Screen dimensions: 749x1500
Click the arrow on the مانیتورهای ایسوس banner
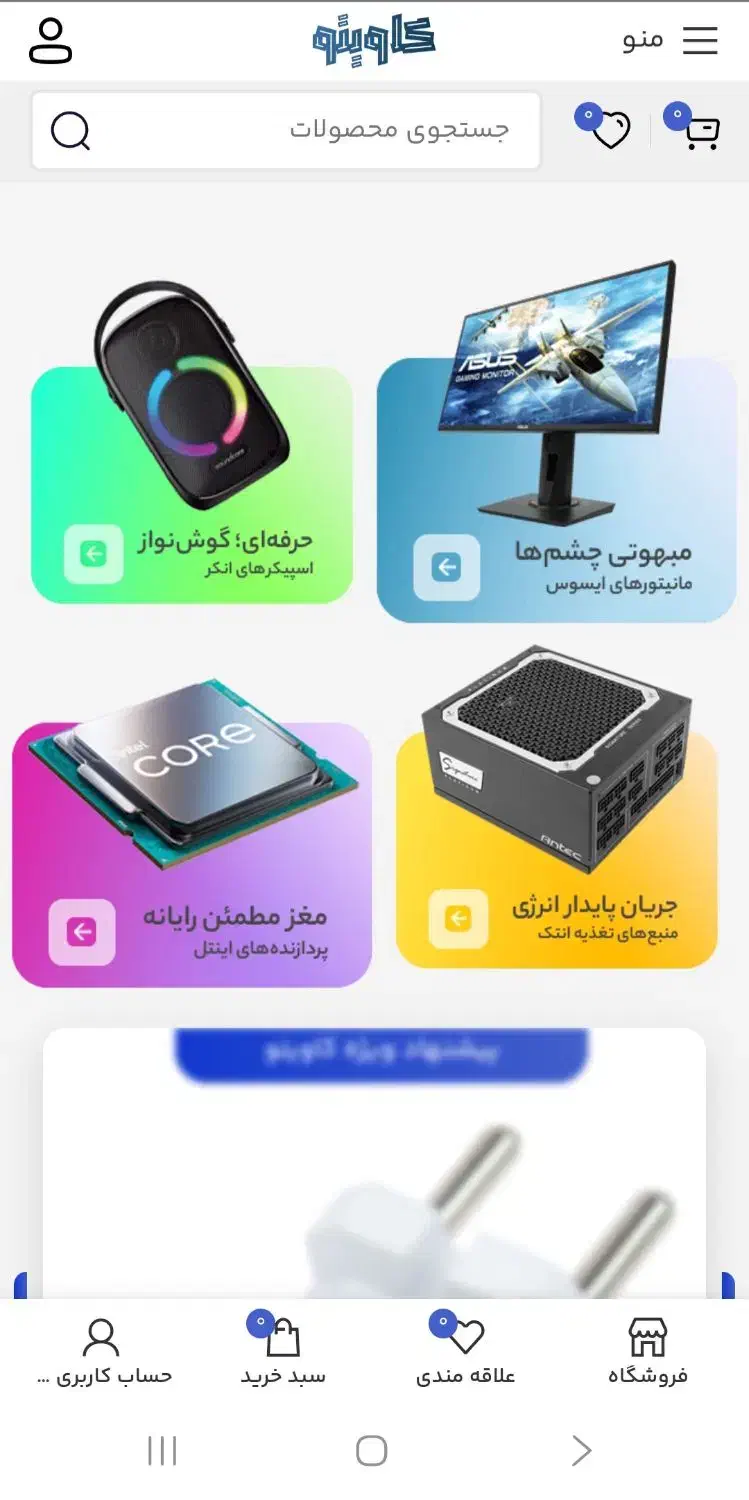[448, 566]
